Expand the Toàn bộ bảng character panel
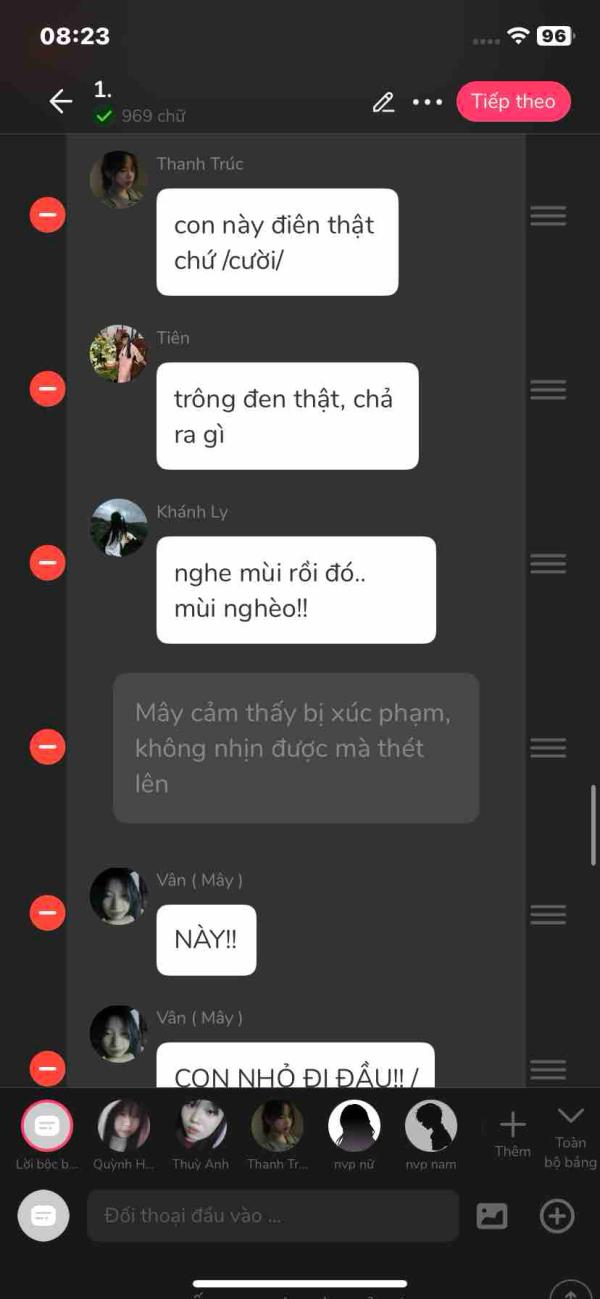Image resolution: width=600 pixels, height=1299 pixels. [570, 1137]
